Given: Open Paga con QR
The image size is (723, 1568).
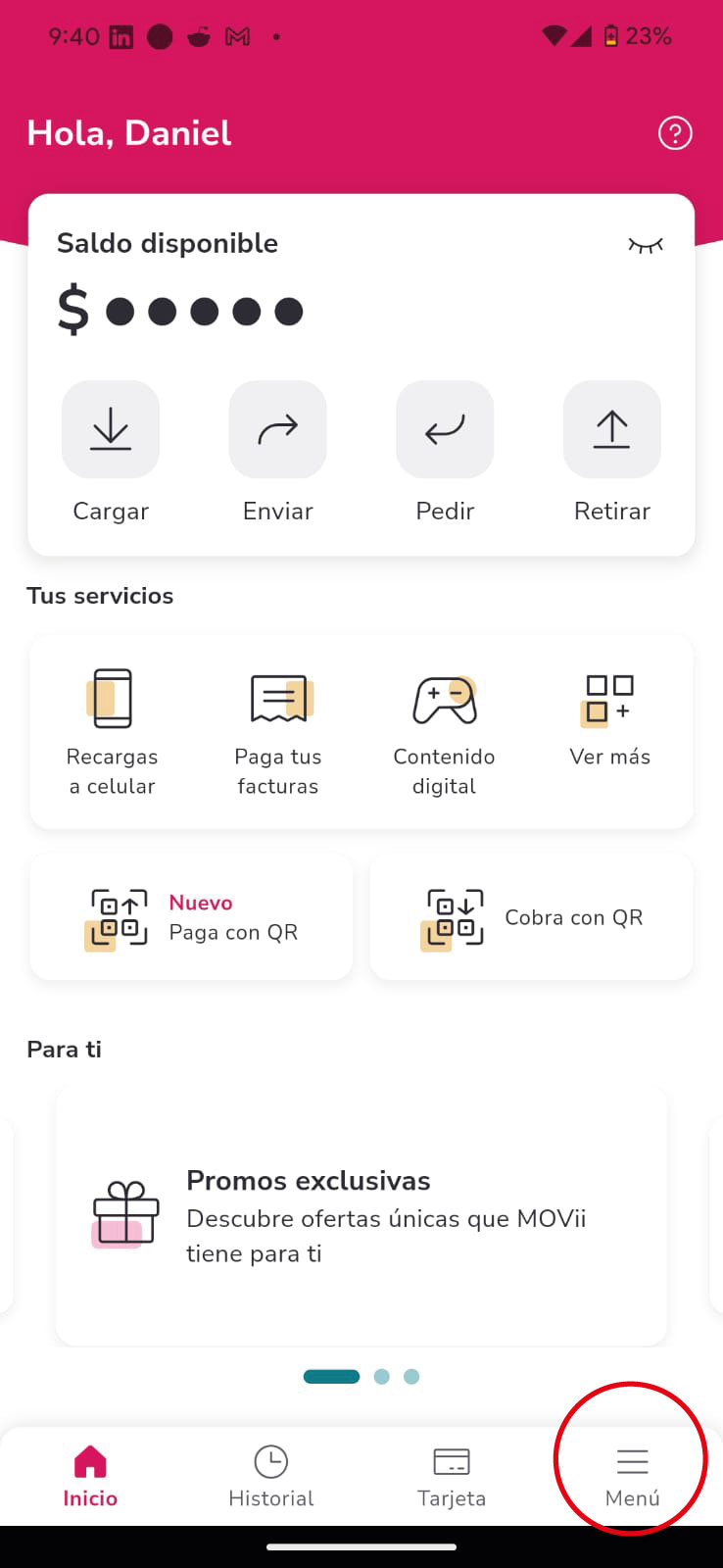Looking at the screenshot, I should [x=191, y=917].
